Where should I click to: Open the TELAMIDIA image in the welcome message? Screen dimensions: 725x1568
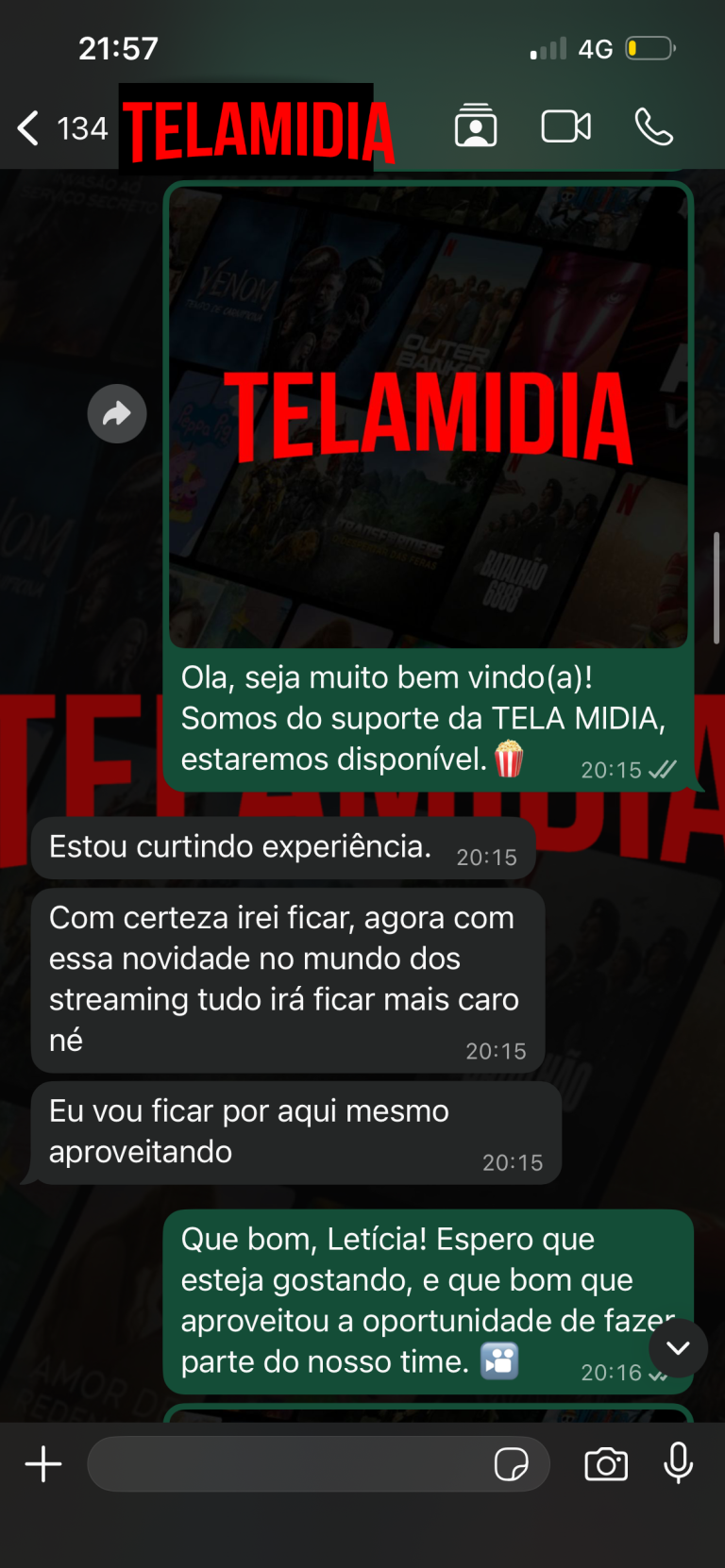[x=428, y=416]
